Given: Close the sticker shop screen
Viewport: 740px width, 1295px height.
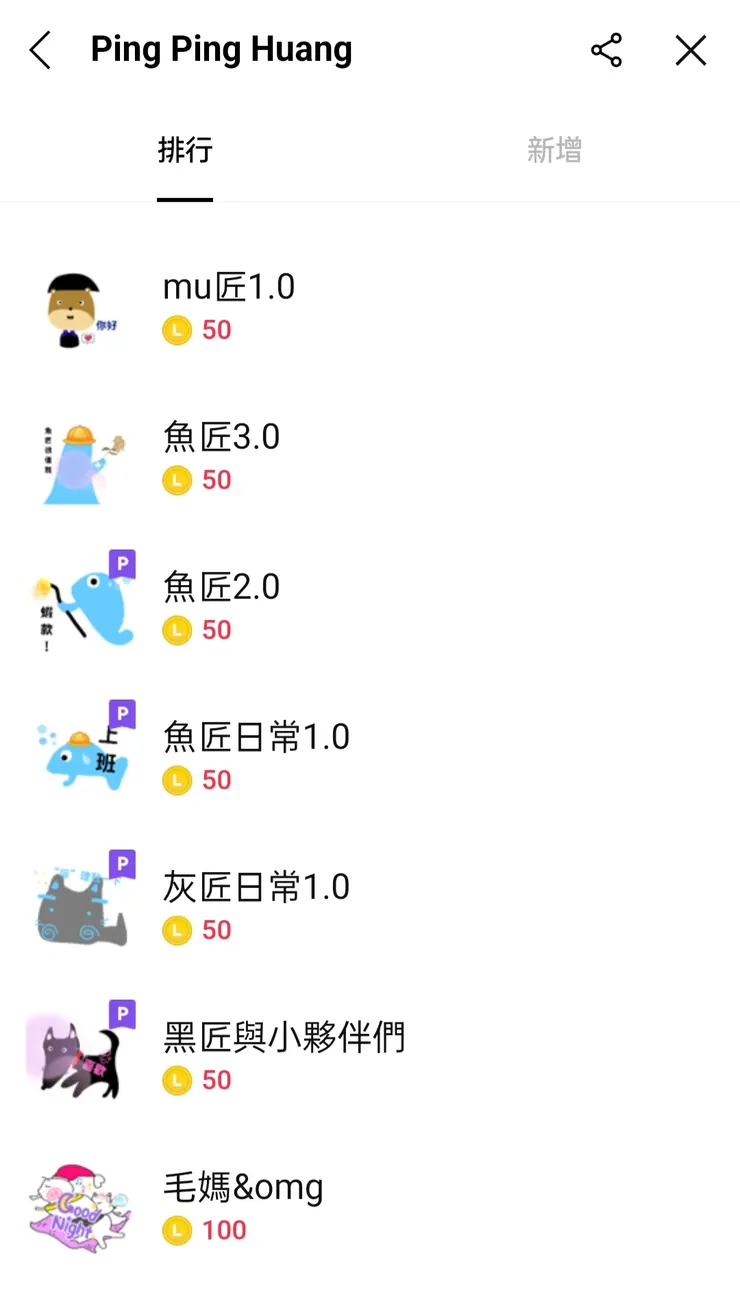Looking at the screenshot, I should click(x=690, y=49).
